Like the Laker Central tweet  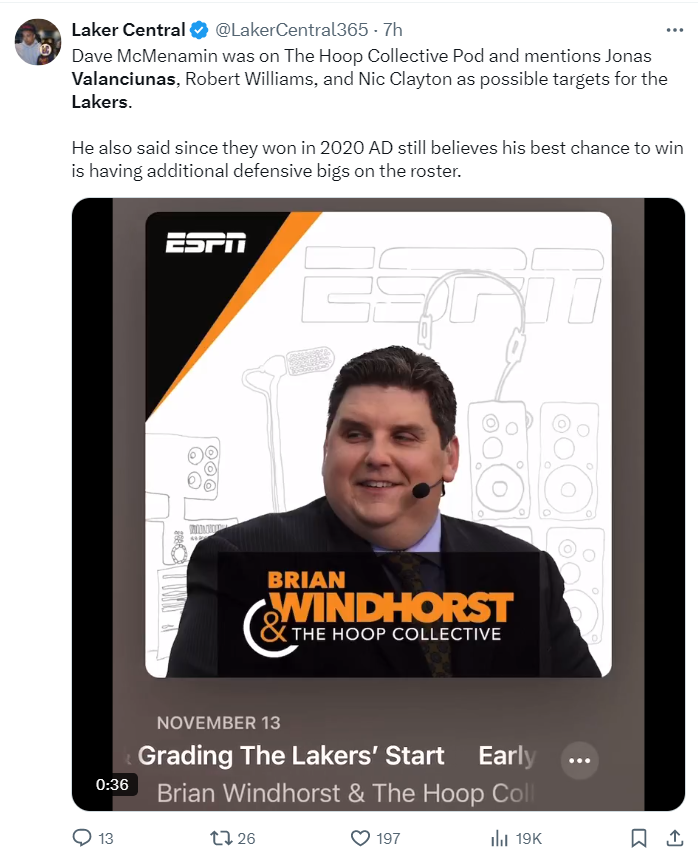click(x=361, y=838)
